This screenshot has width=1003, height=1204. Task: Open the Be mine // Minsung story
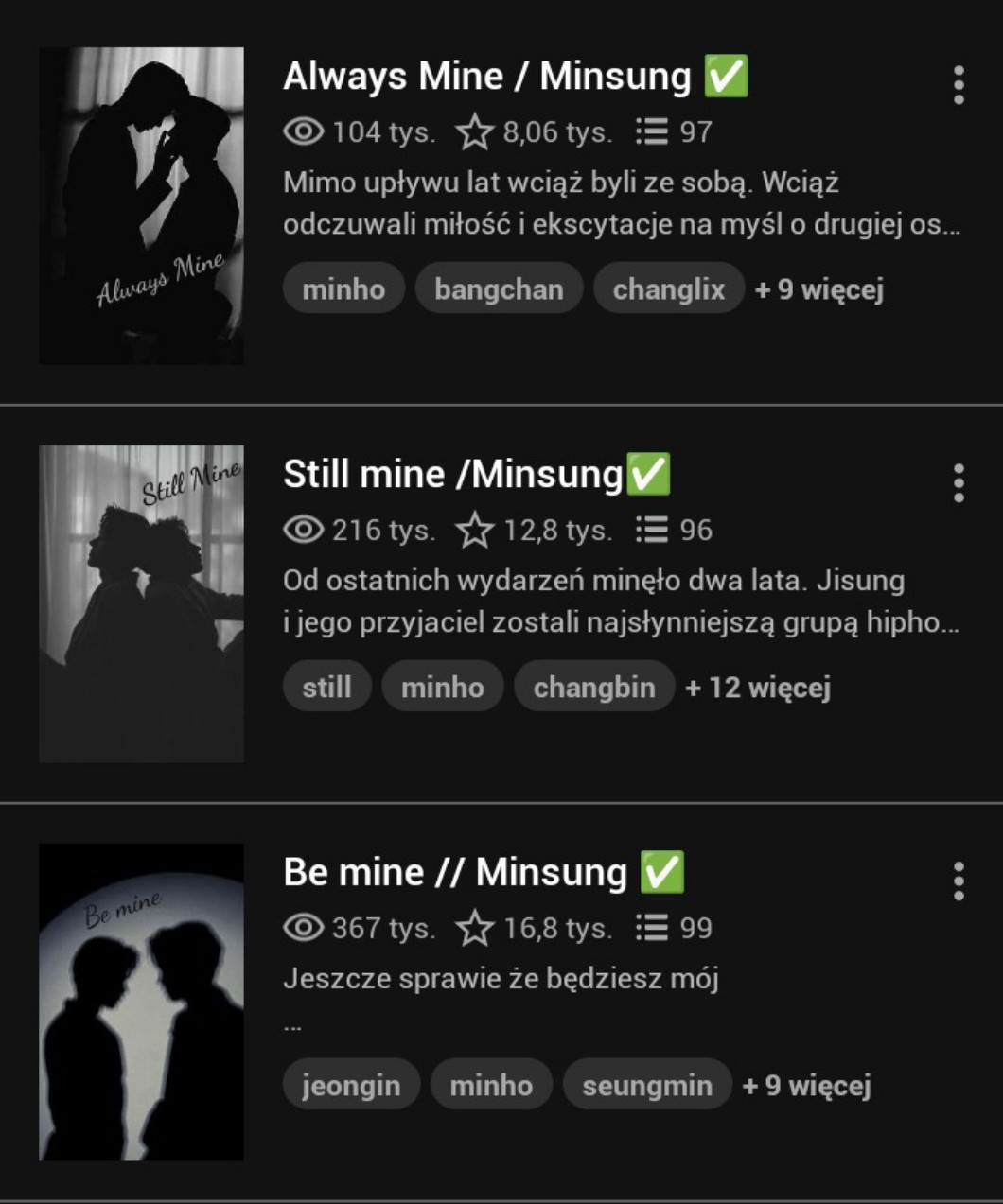click(x=454, y=873)
